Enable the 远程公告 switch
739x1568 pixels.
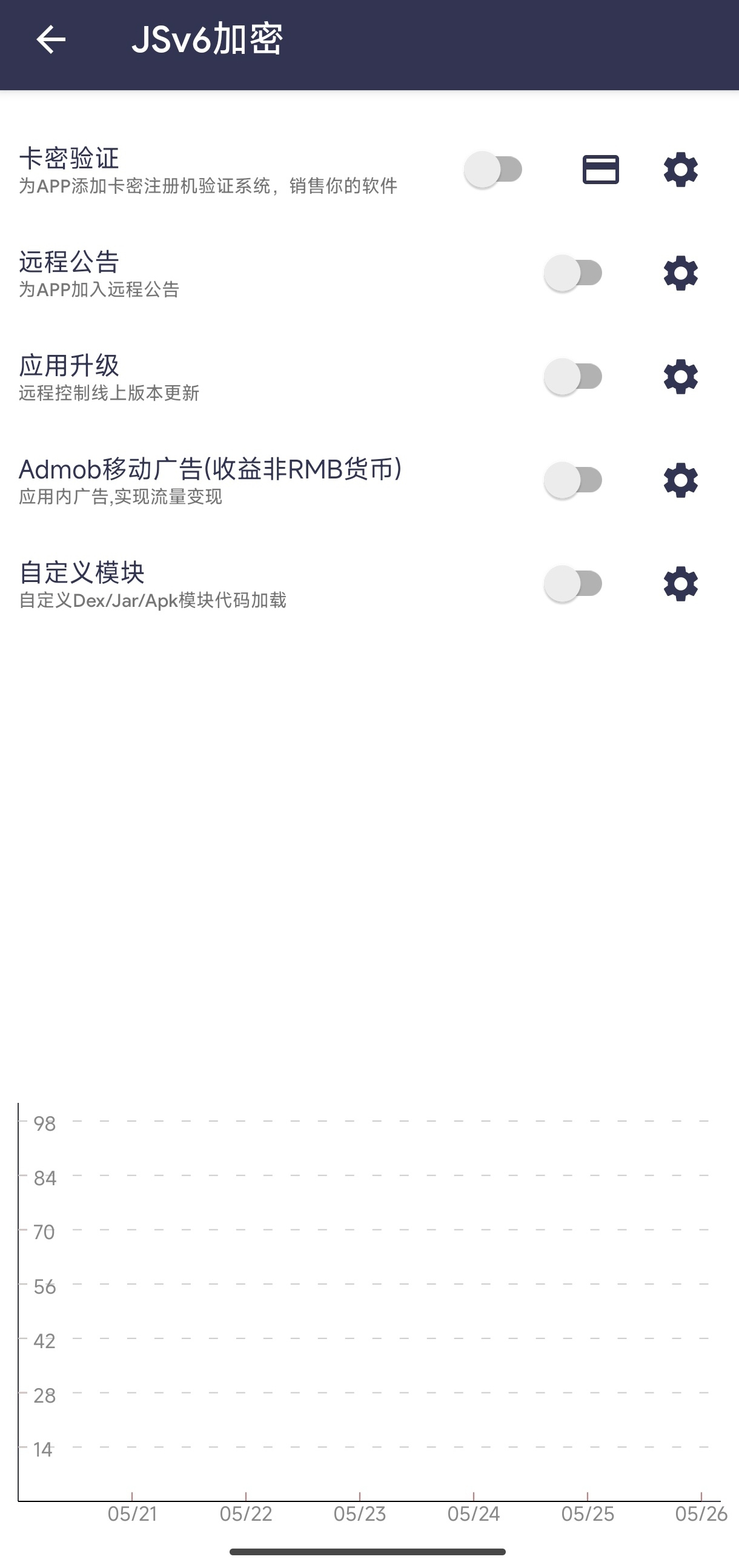coord(573,274)
